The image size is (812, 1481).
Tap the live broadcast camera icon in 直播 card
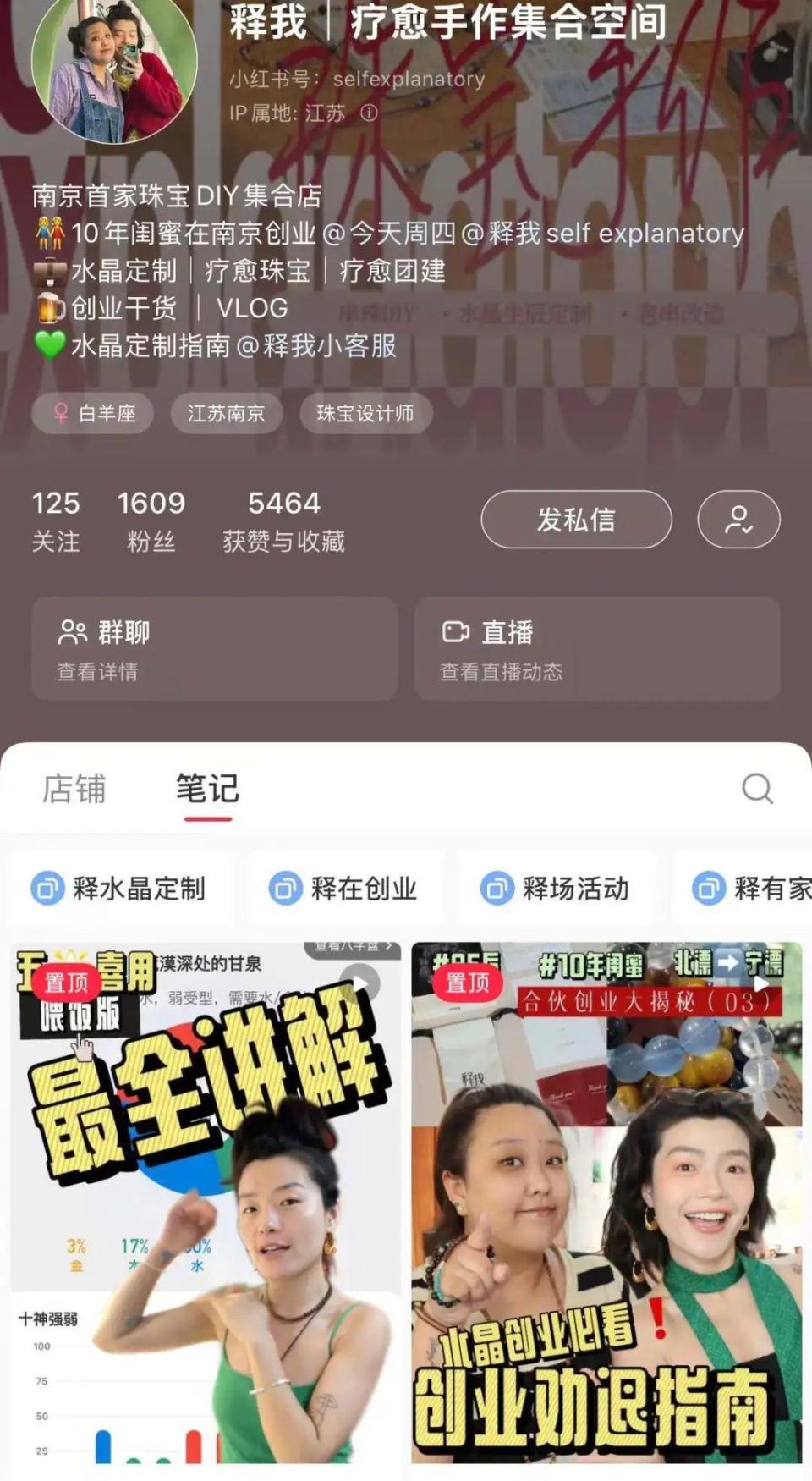[455, 631]
